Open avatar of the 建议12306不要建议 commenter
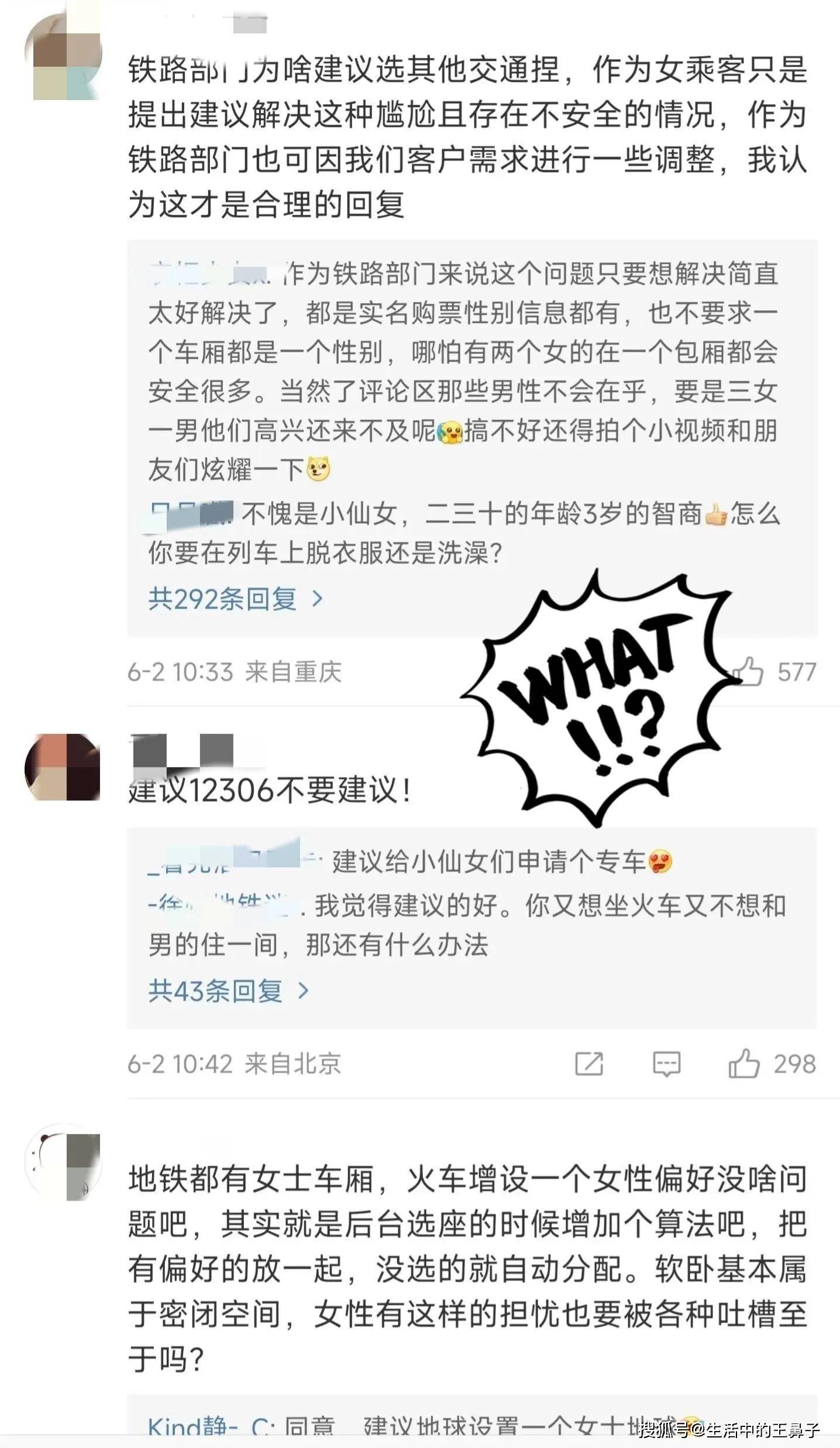Screen dimensions: 840x1448 click(x=63, y=767)
